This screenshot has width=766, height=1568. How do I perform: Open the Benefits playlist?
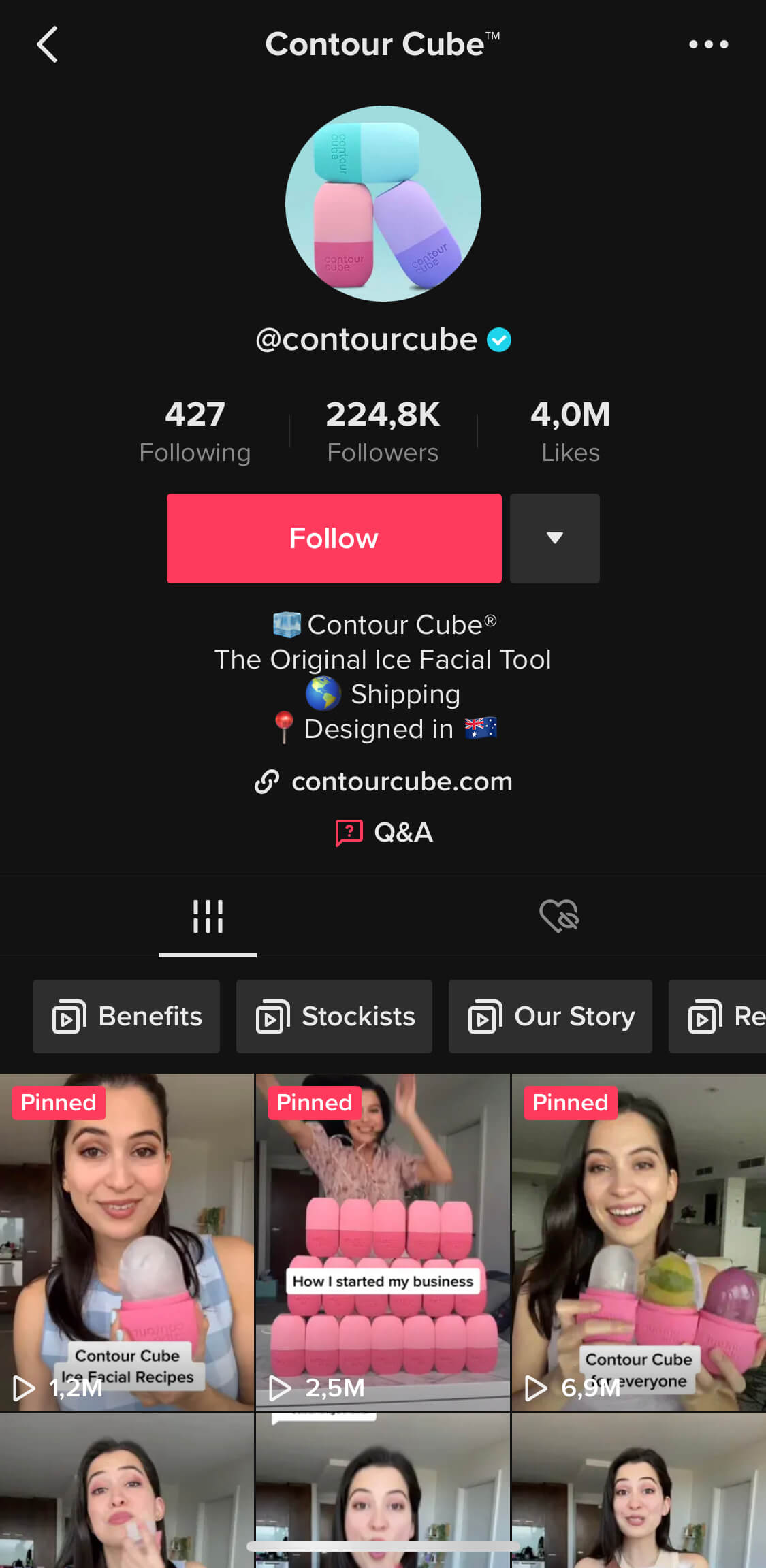pos(127,1017)
